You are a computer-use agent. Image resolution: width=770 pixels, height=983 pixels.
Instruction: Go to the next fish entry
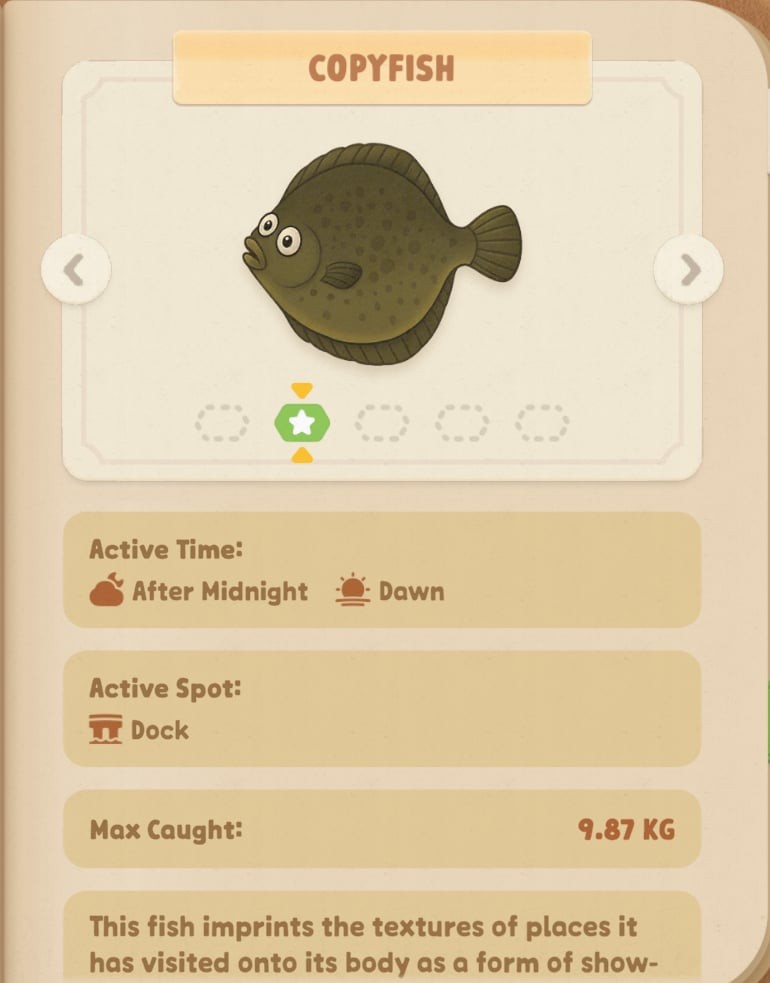tap(688, 269)
